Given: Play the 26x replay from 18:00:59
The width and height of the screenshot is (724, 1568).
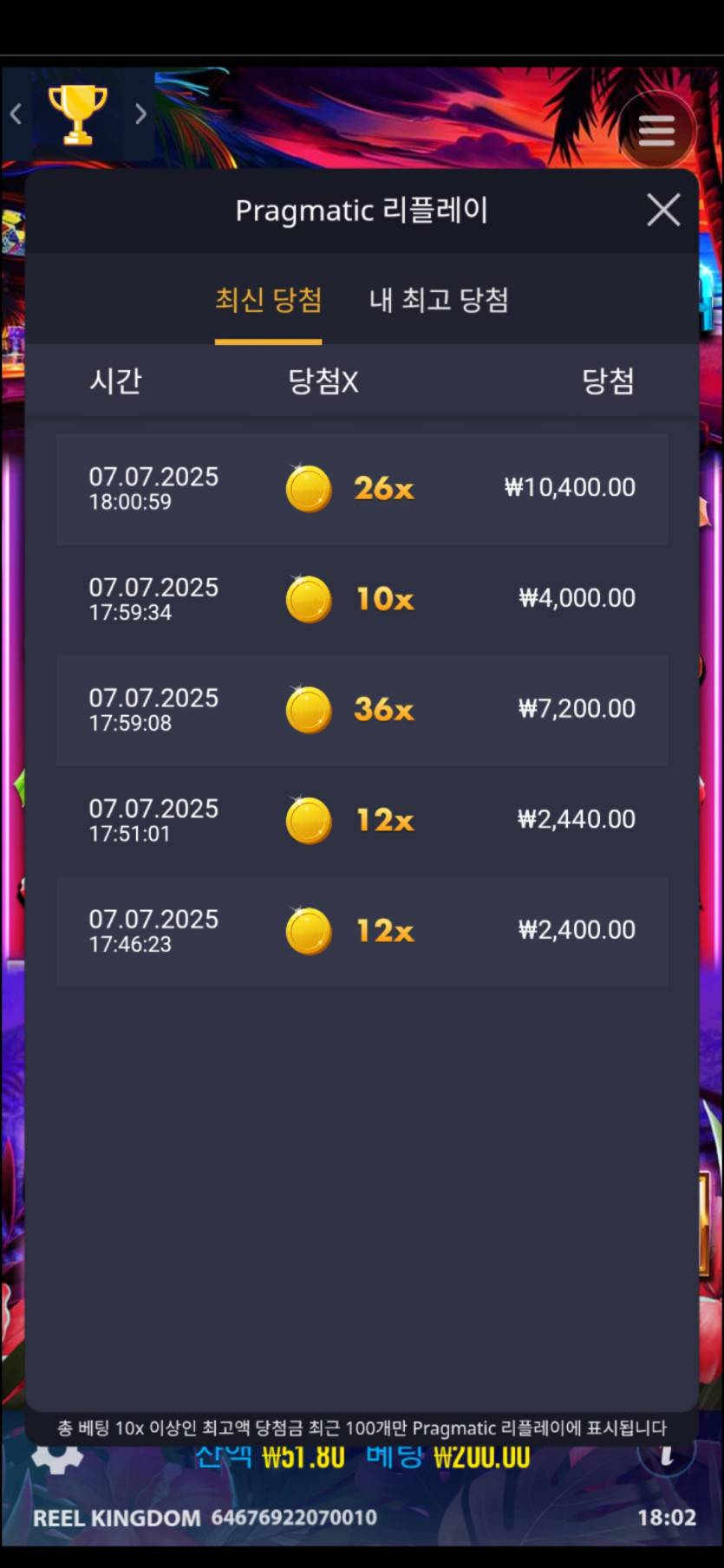Looking at the screenshot, I should 362,489.
